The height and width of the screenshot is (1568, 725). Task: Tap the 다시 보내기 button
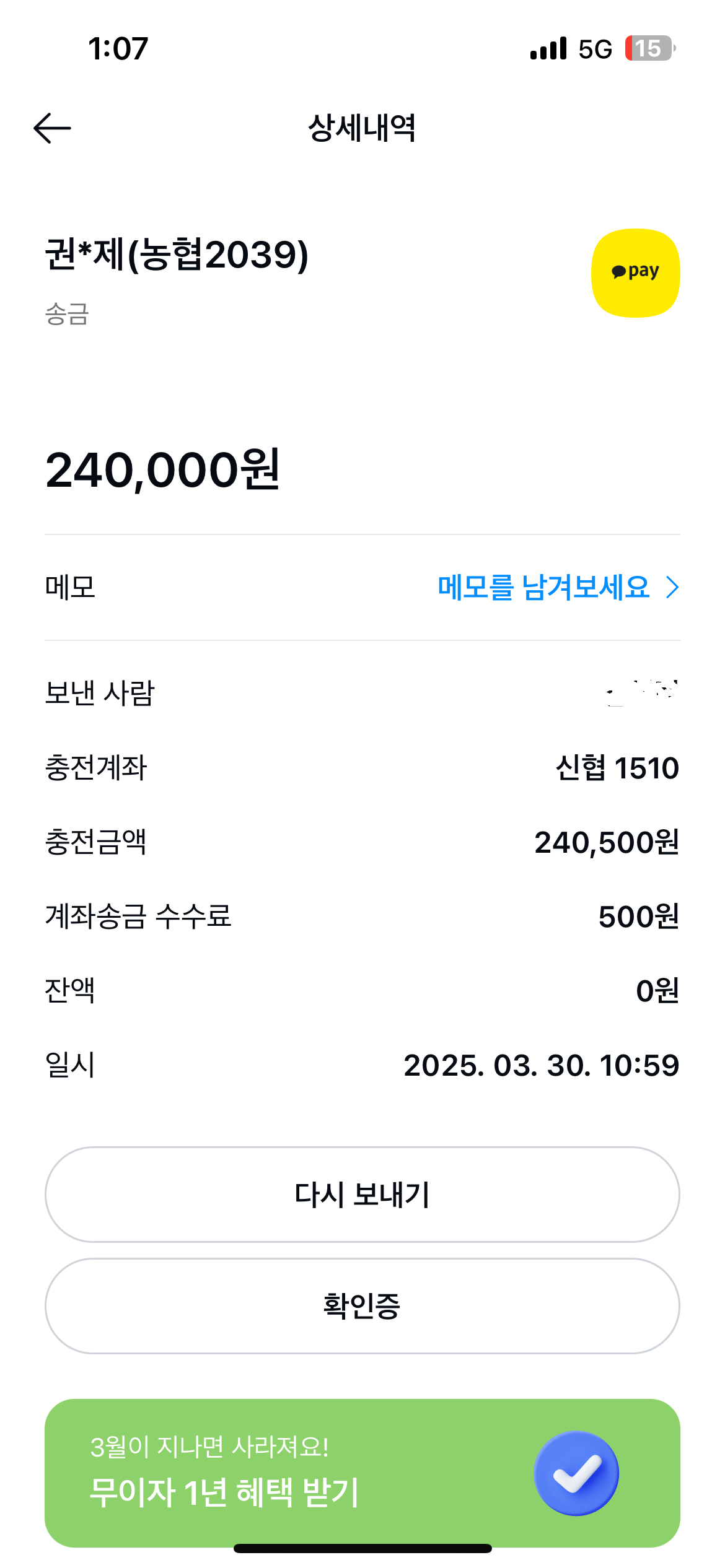point(362,1195)
